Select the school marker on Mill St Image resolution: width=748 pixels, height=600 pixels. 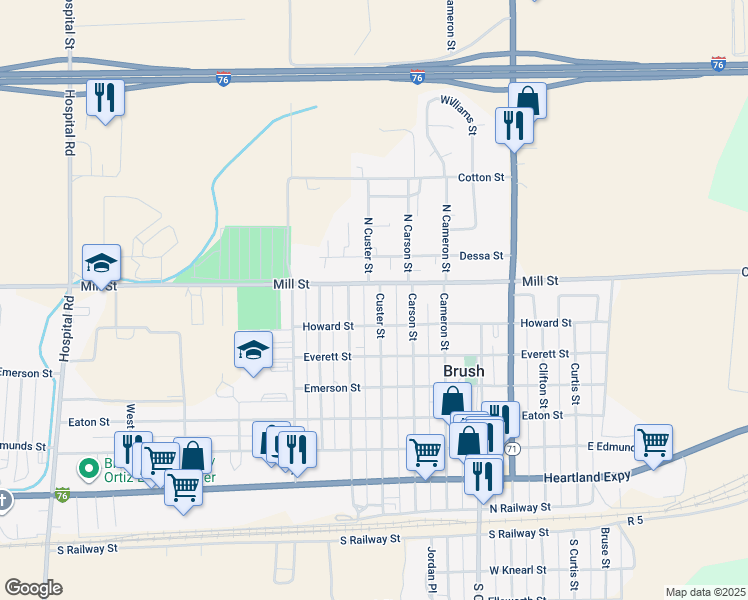tap(101, 263)
